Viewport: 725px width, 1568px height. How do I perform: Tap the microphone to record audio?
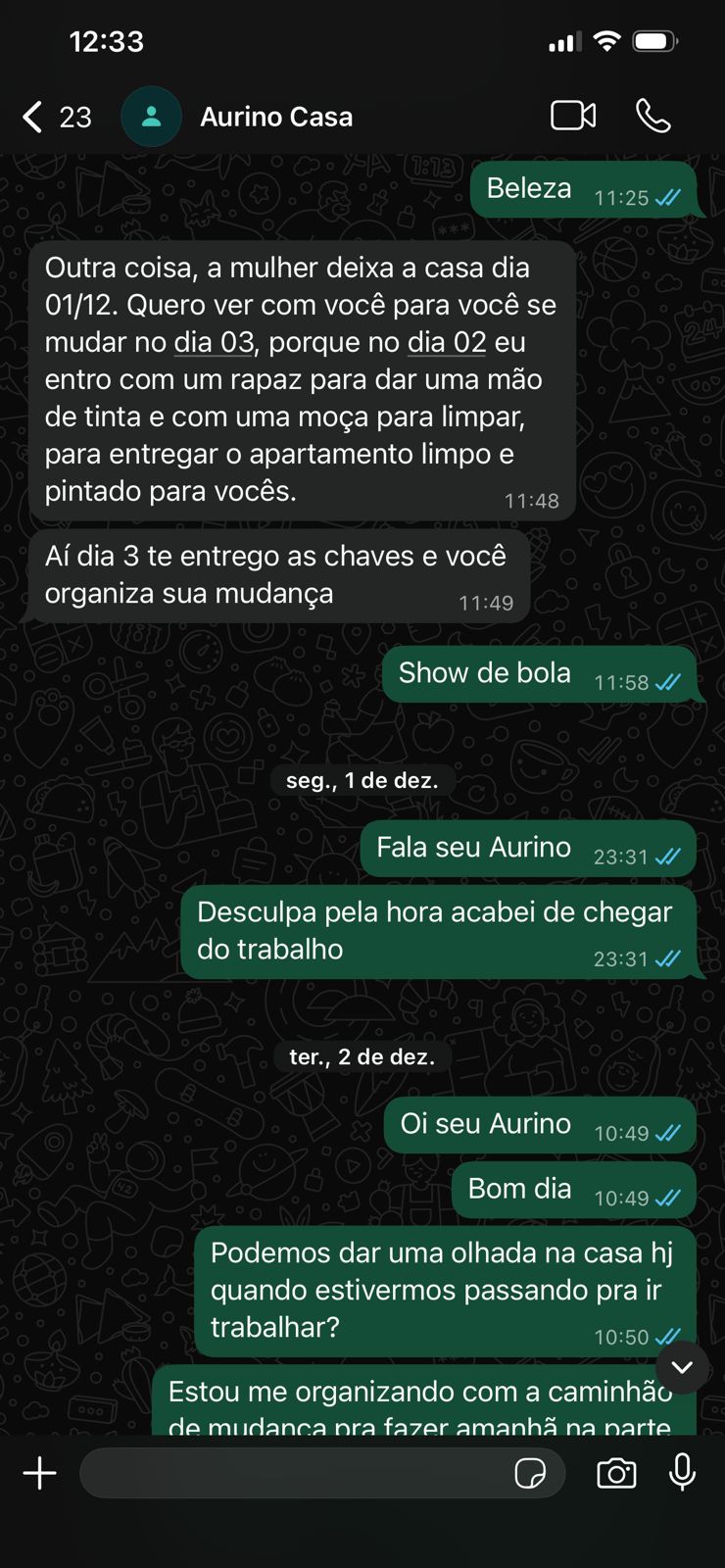point(683,1473)
